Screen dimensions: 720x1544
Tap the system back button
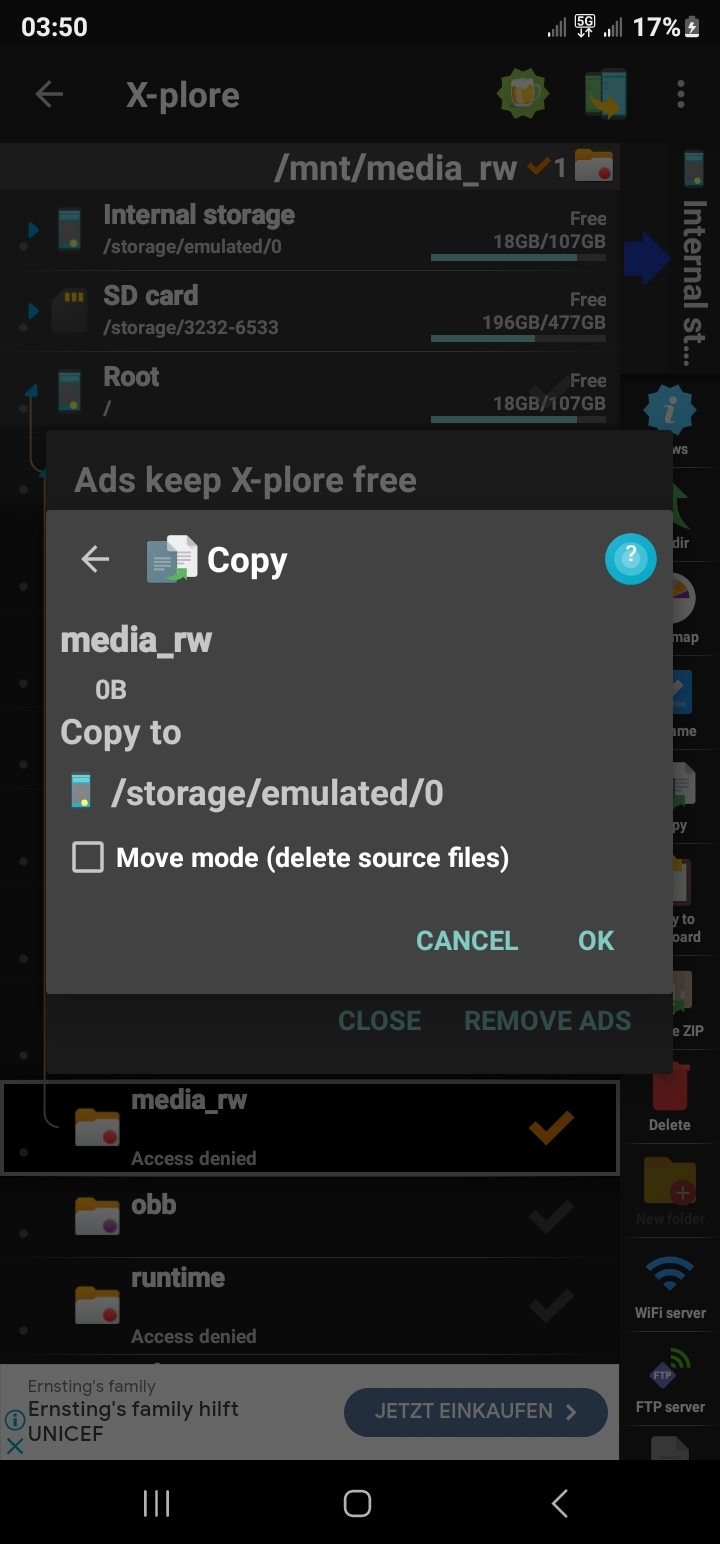tap(560, 1503)
